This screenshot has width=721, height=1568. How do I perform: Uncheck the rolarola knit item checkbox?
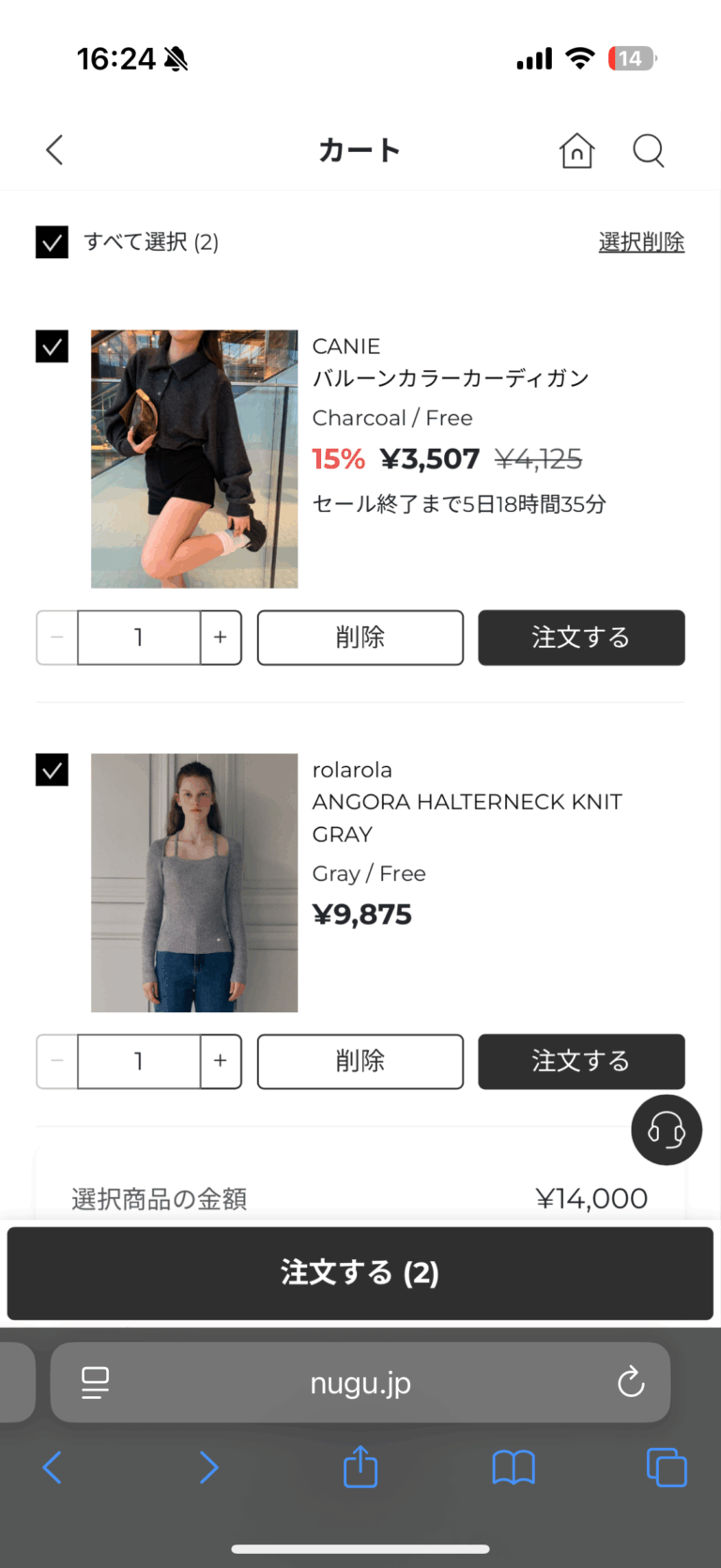click(x=52, y=770)
